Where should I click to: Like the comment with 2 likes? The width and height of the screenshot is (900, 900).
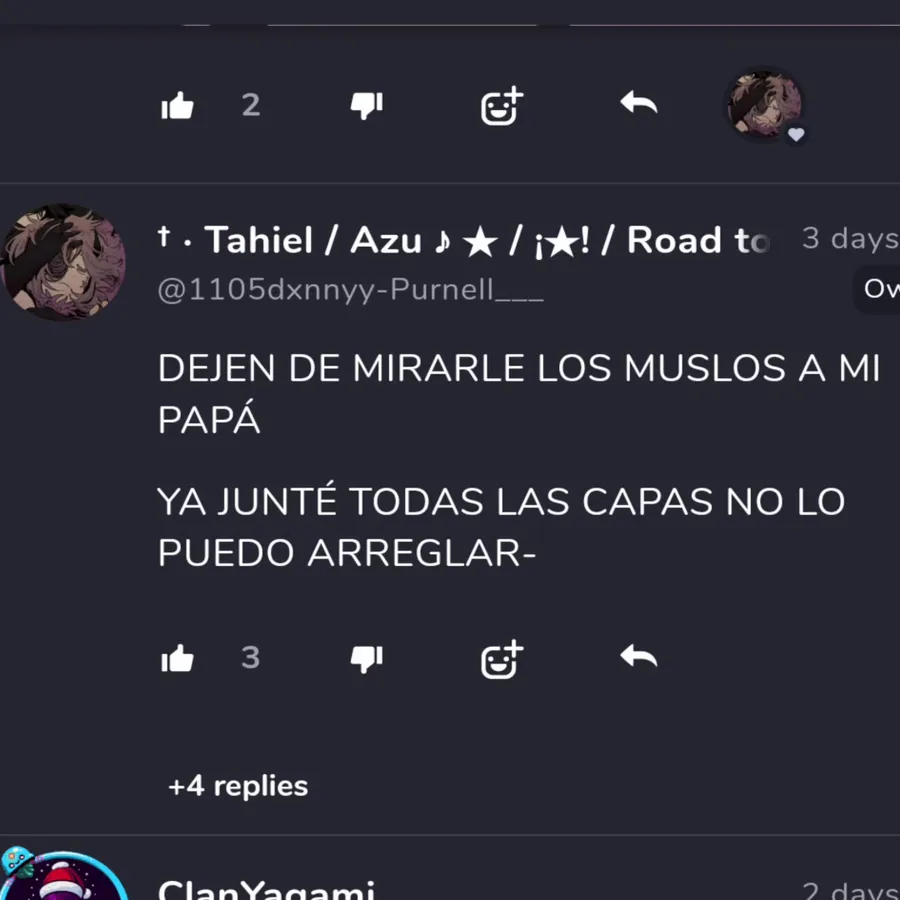(x=177, y=105)
